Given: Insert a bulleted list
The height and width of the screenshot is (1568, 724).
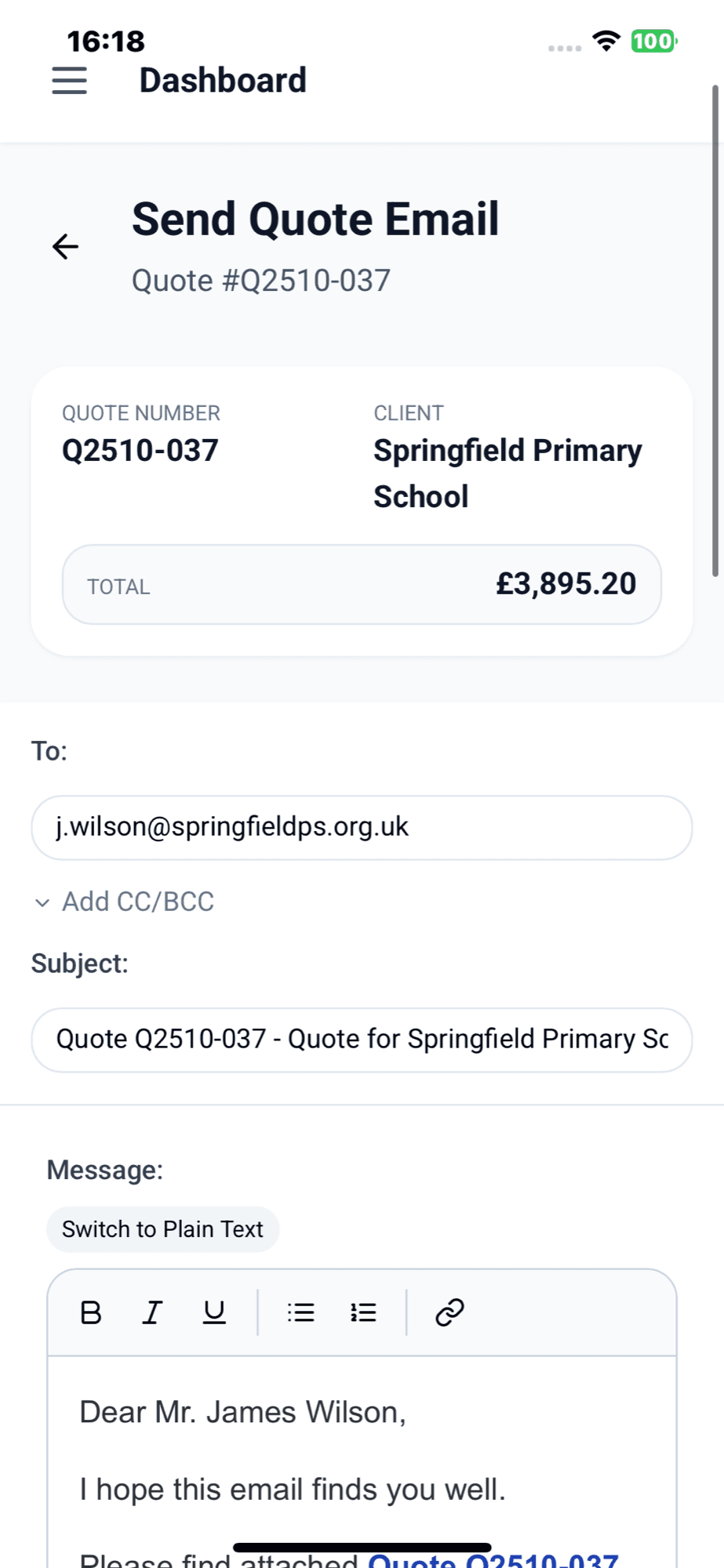Looking at the screenshot, I should [301, 1312].
